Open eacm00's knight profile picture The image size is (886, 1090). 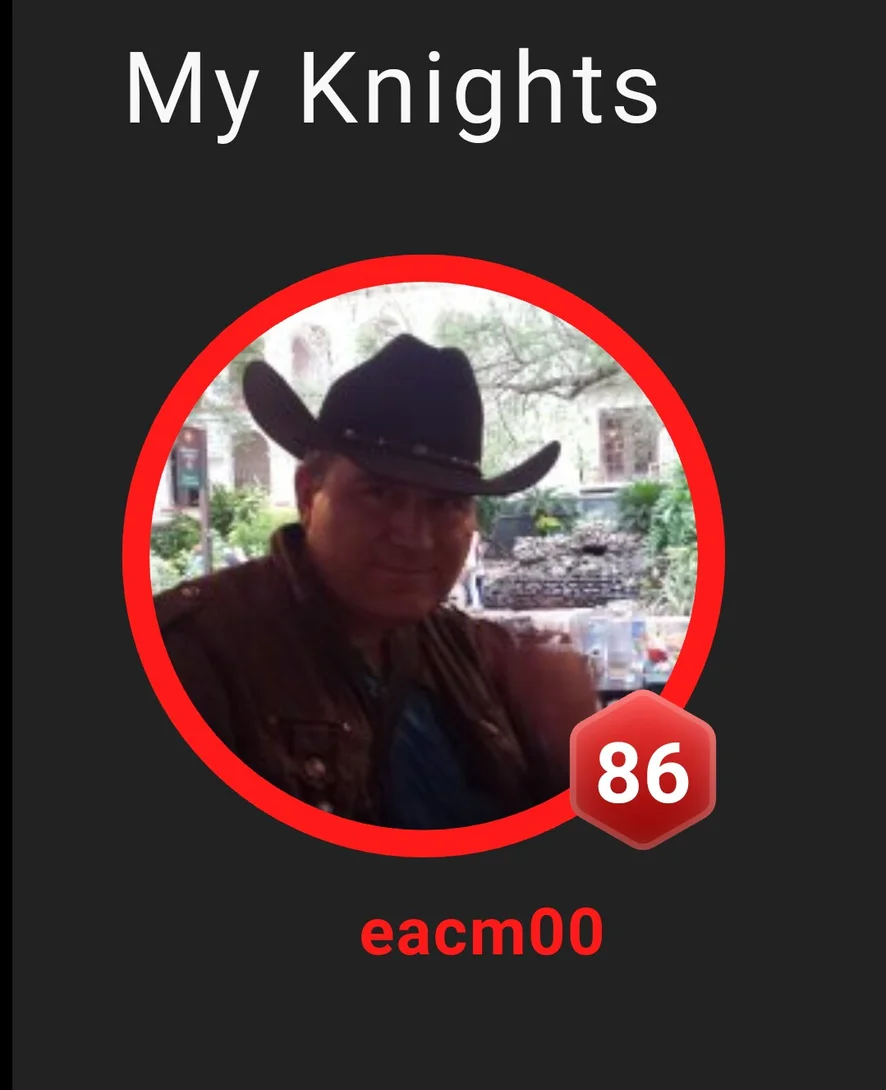(422, 556)
